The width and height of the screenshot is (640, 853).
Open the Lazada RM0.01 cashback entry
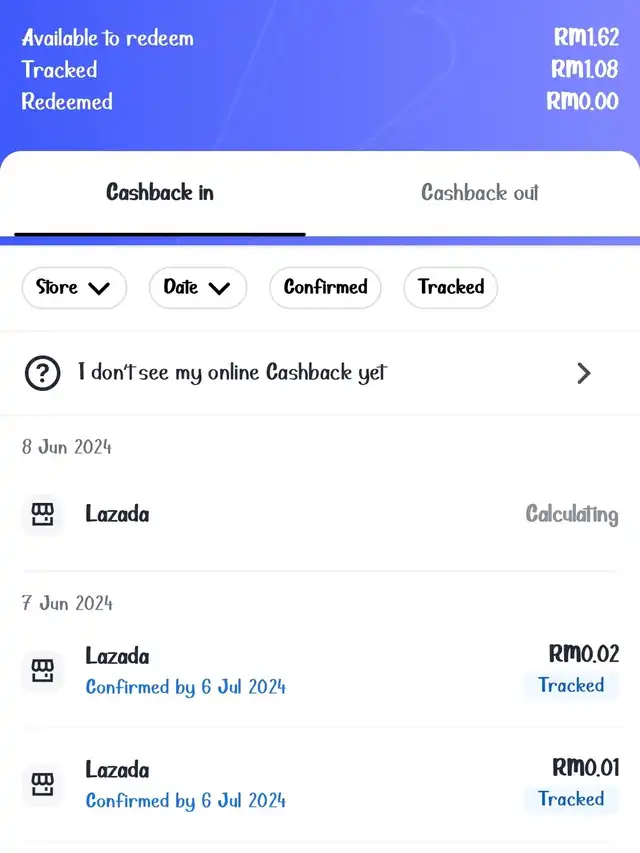tap(320, 784)
